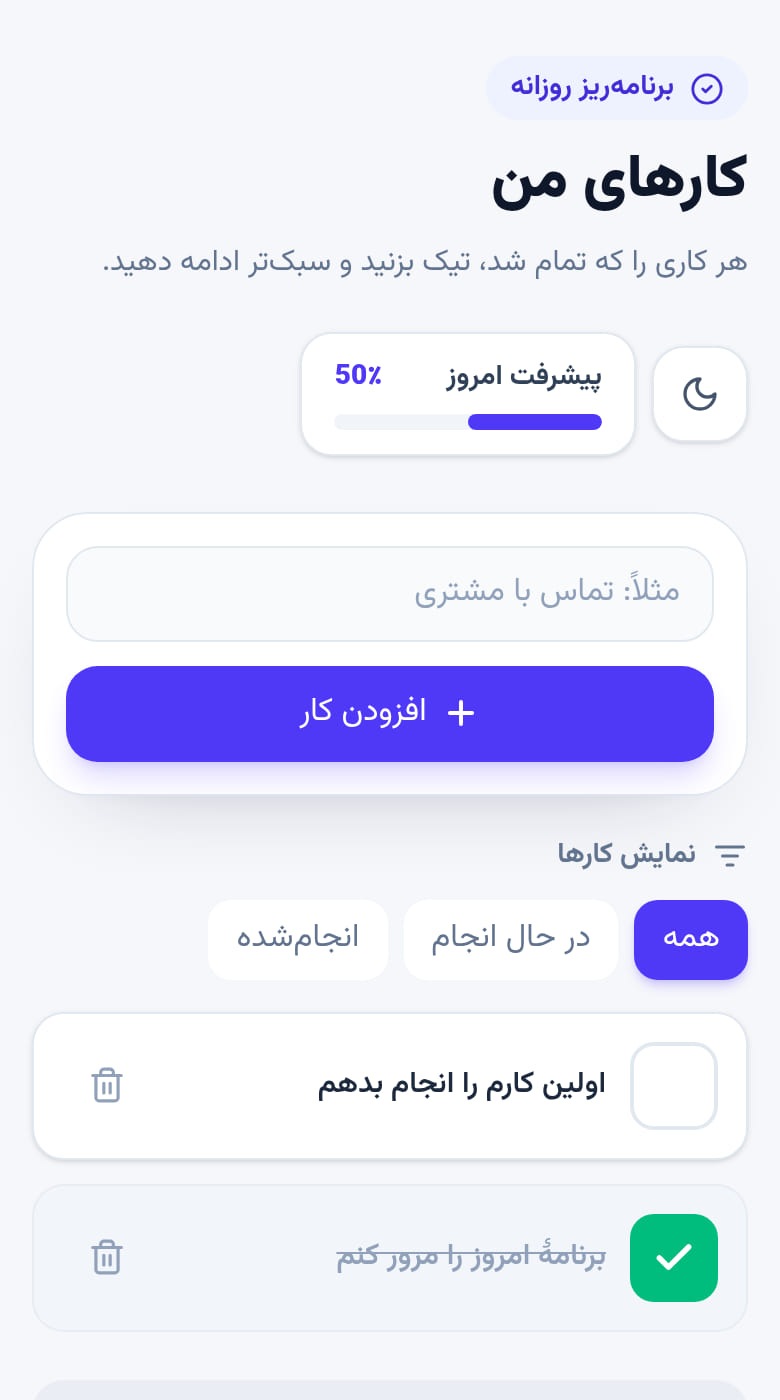
Task: Toggle dark mode with the moon icon
Action: coord(700,394)
